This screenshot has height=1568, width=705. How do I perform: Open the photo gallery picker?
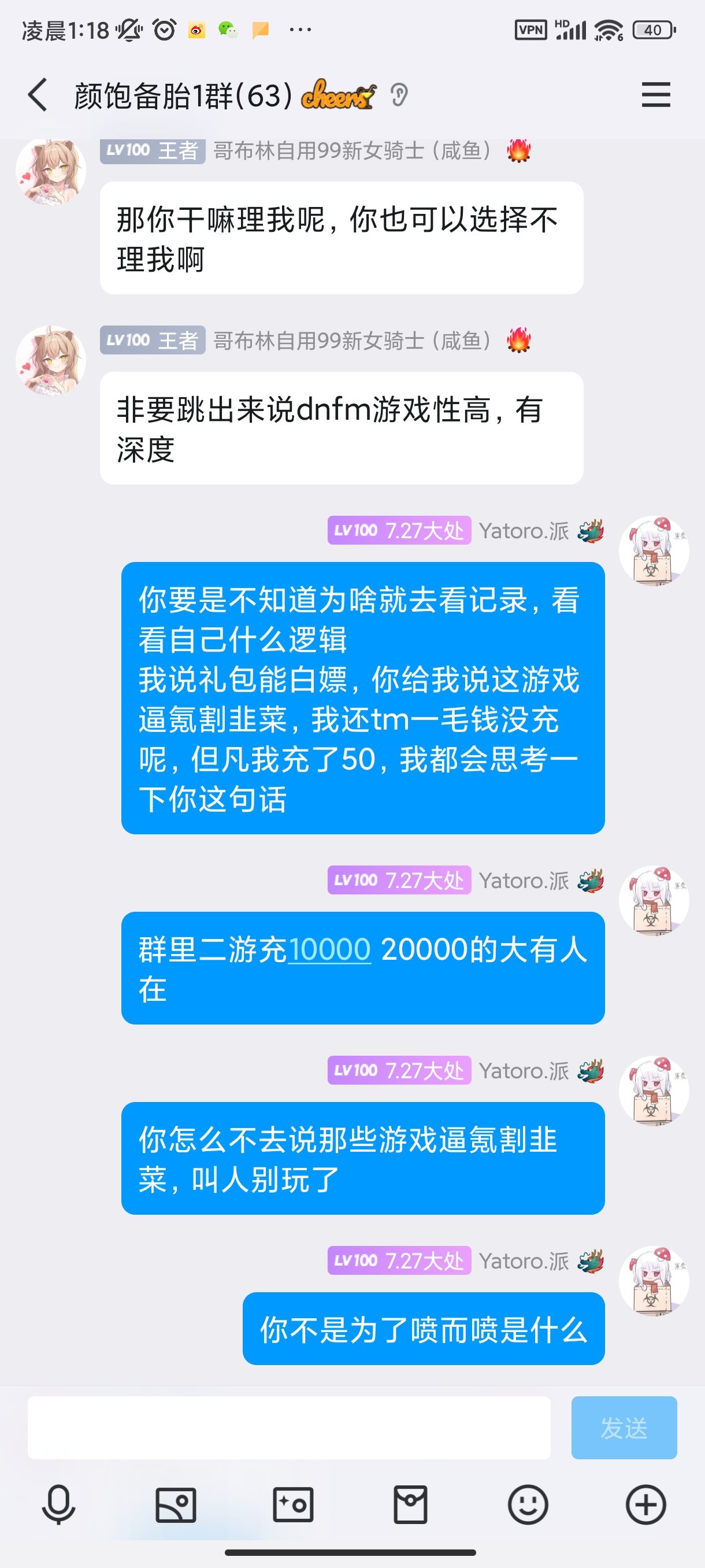176,1504
